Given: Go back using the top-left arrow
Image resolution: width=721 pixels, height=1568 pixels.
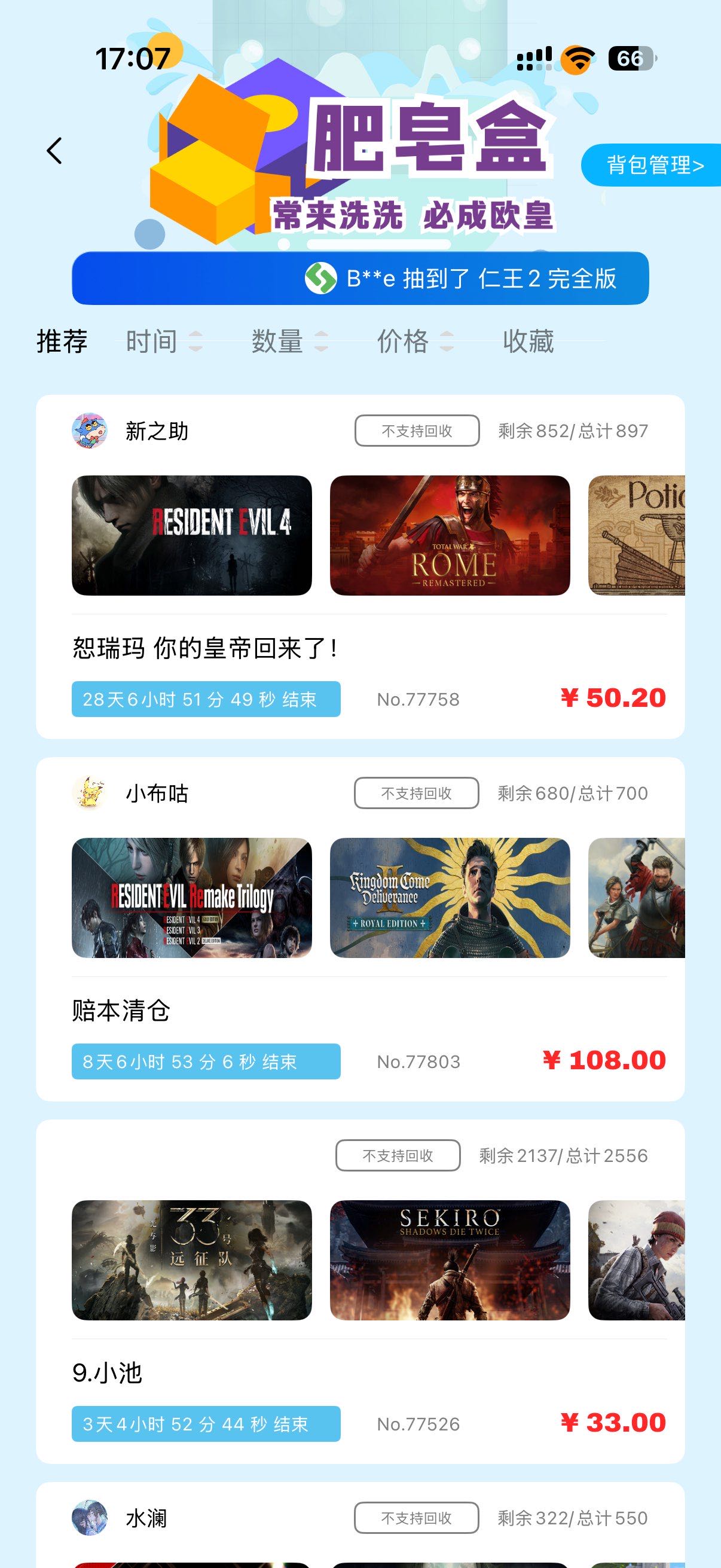Looking at the screenshot, I should click(x=54, y=150).
